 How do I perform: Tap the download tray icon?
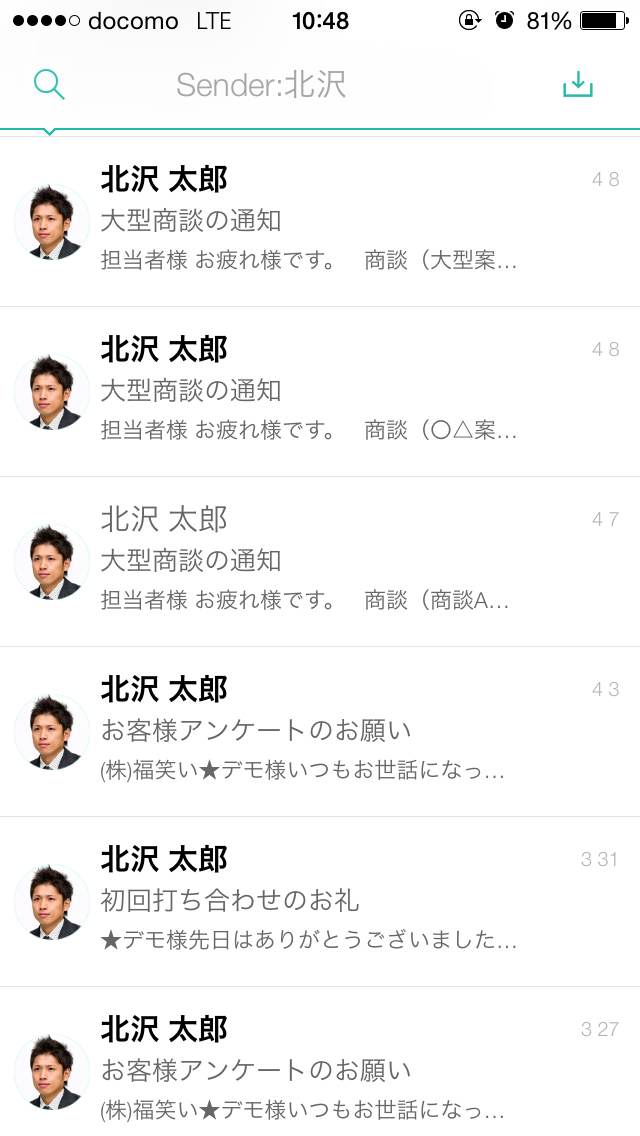point(577,85)
